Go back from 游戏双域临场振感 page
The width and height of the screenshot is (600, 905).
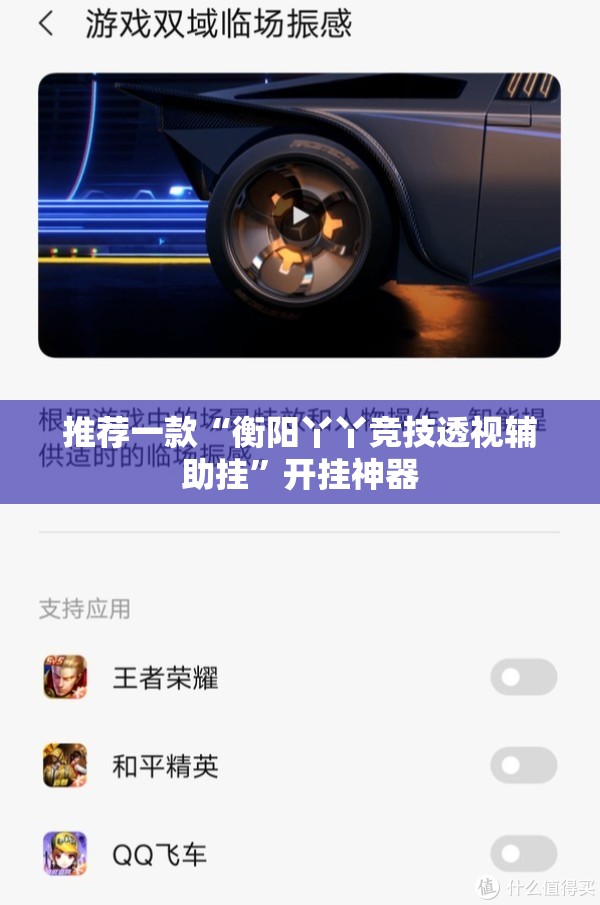coord(46,24)
